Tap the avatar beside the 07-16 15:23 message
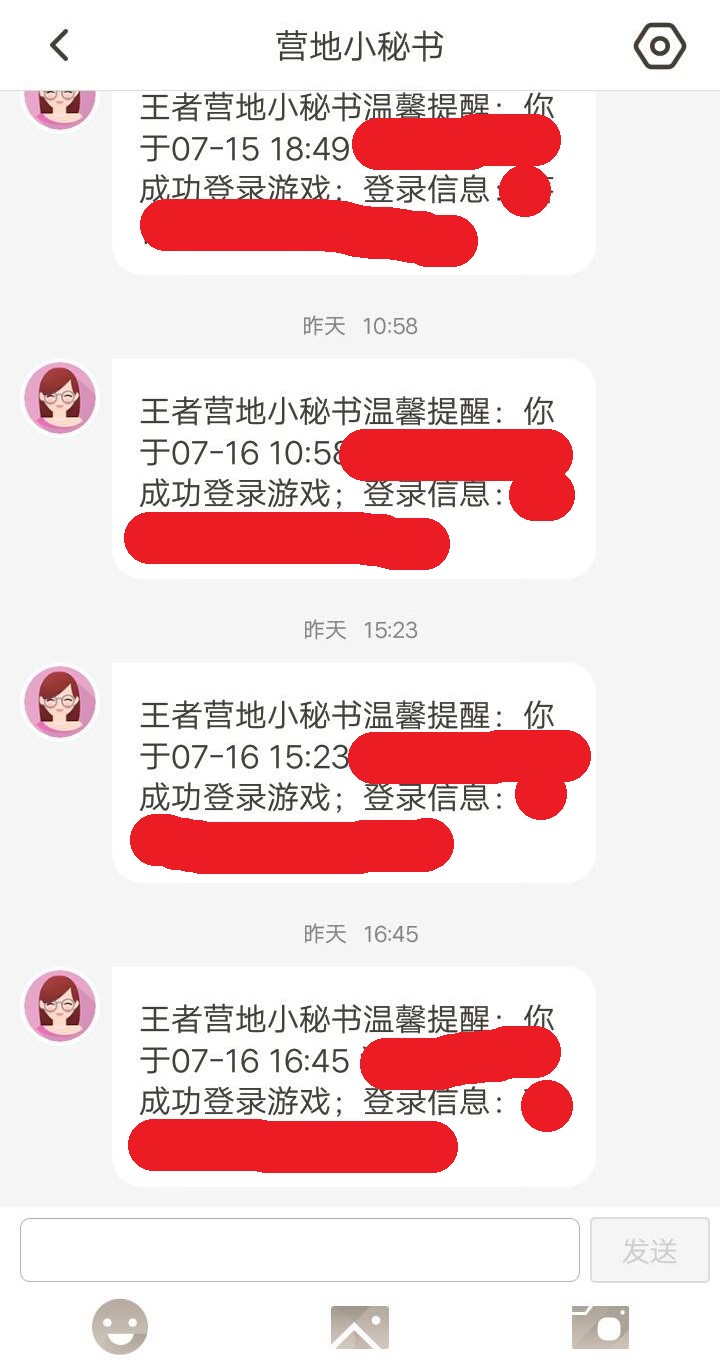Image resolution: width=720 pixels, height=1371 pixels. pyautogui.click(x=60, y=702)
